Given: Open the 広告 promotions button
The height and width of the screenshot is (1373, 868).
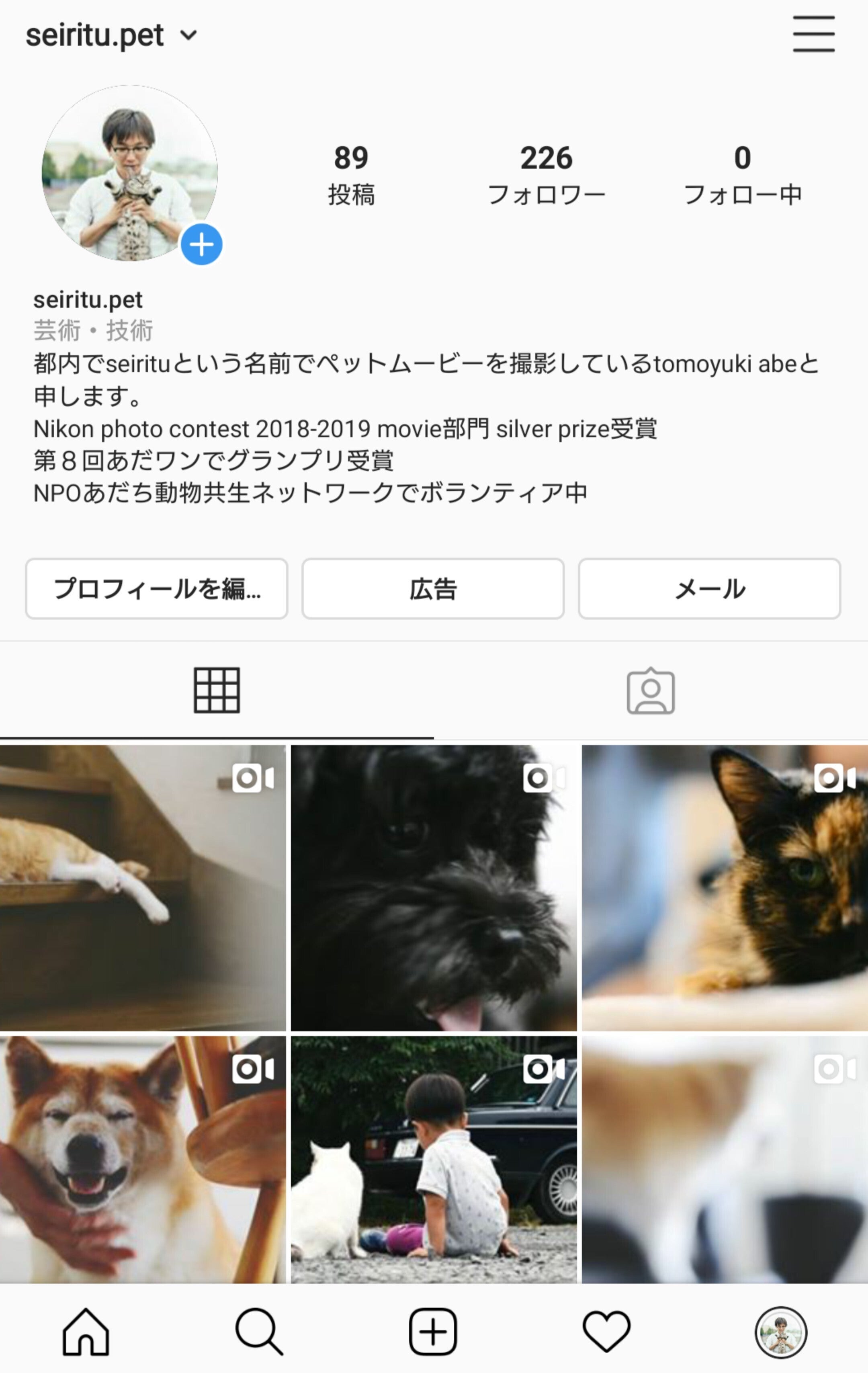Looking at the screenshot, I should click(x=432, y=588).
